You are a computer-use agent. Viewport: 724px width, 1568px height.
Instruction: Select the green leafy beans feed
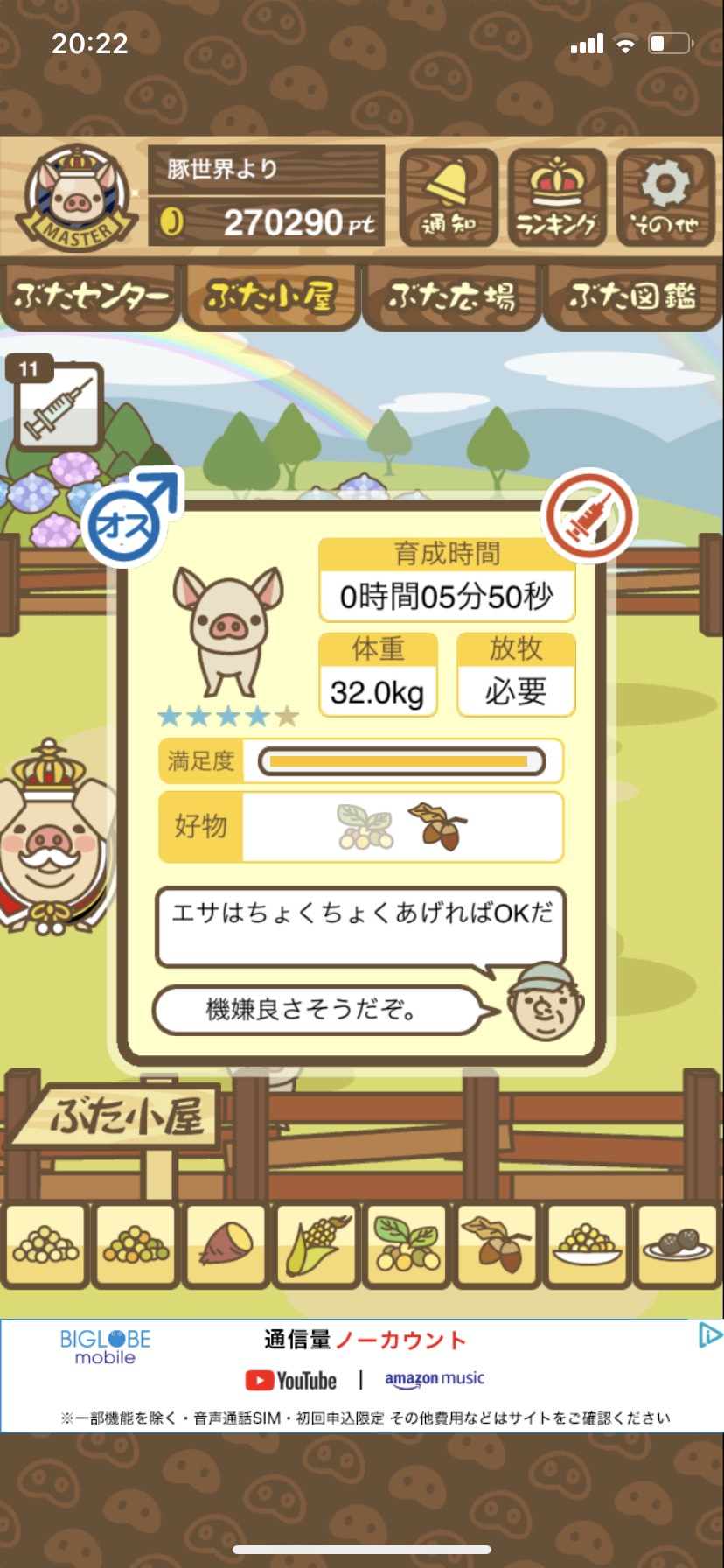point(407,1246)
